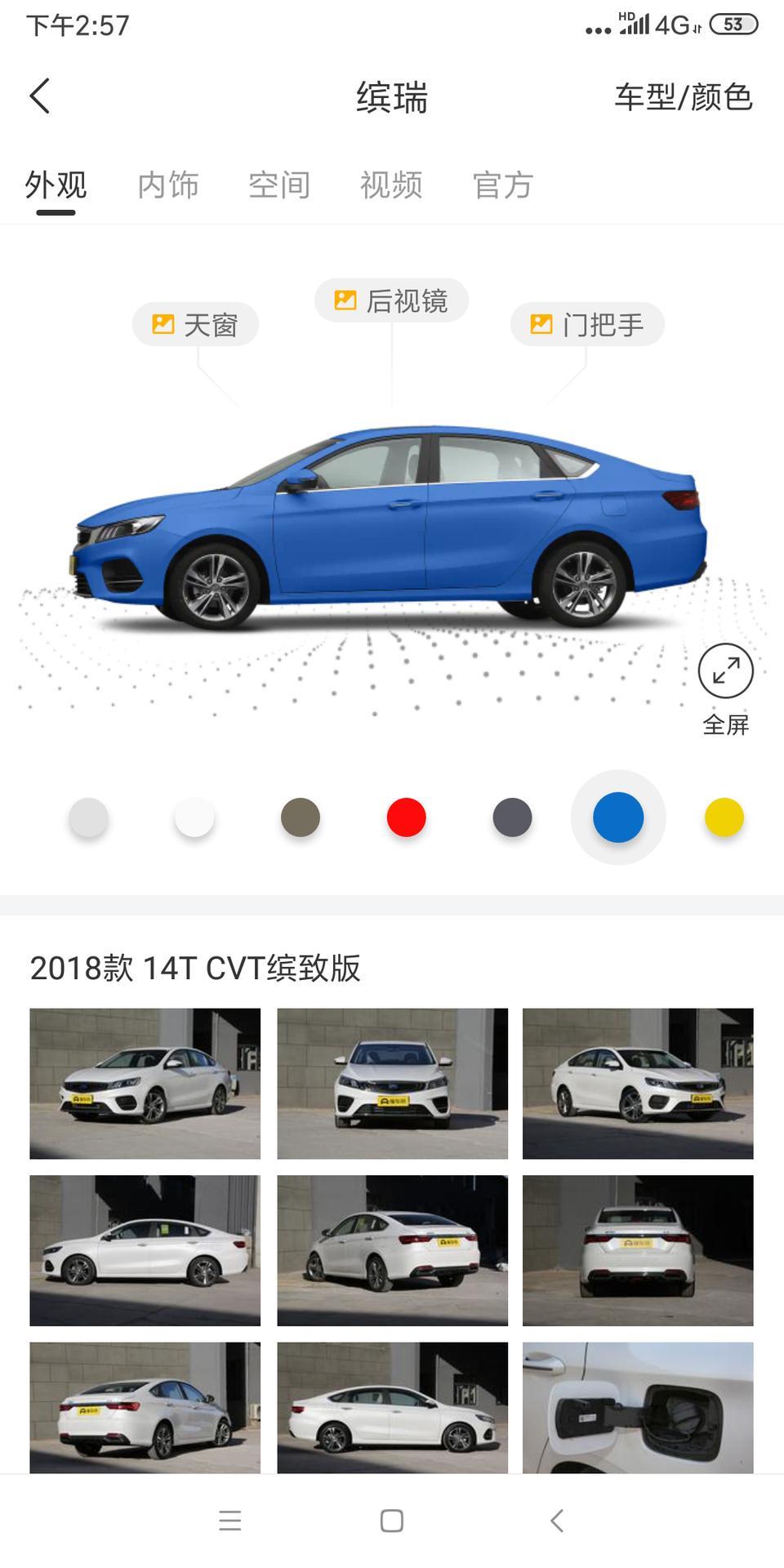The height and width of the screenshot is (1568, 784).
Task: Choose the white color swatch
Action: [194, 817]
